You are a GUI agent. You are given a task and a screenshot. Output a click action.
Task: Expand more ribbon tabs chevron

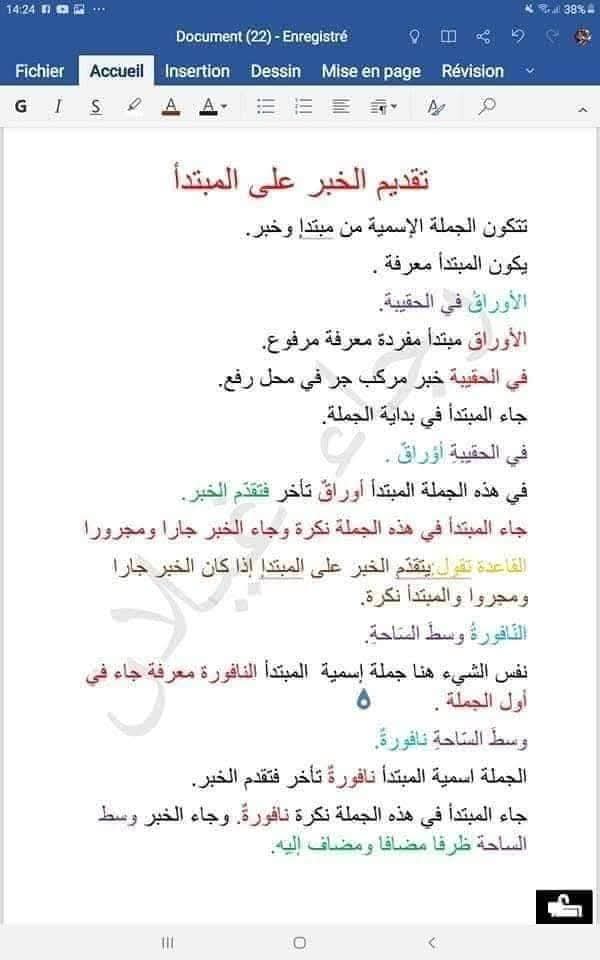pyautogui.click(x=530, y=71)
